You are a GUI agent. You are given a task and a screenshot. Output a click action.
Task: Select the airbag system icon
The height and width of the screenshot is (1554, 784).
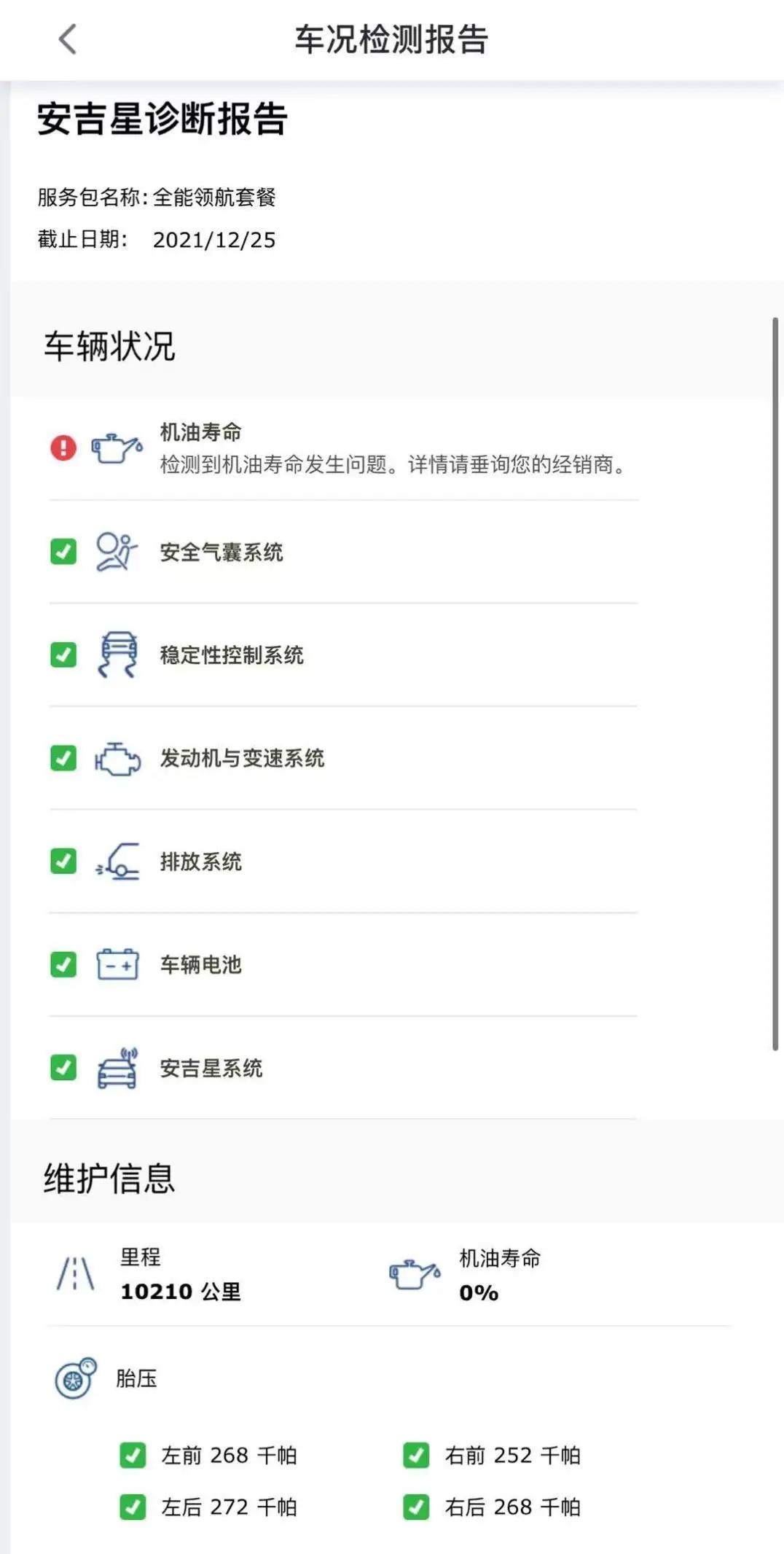click(115, 553)
